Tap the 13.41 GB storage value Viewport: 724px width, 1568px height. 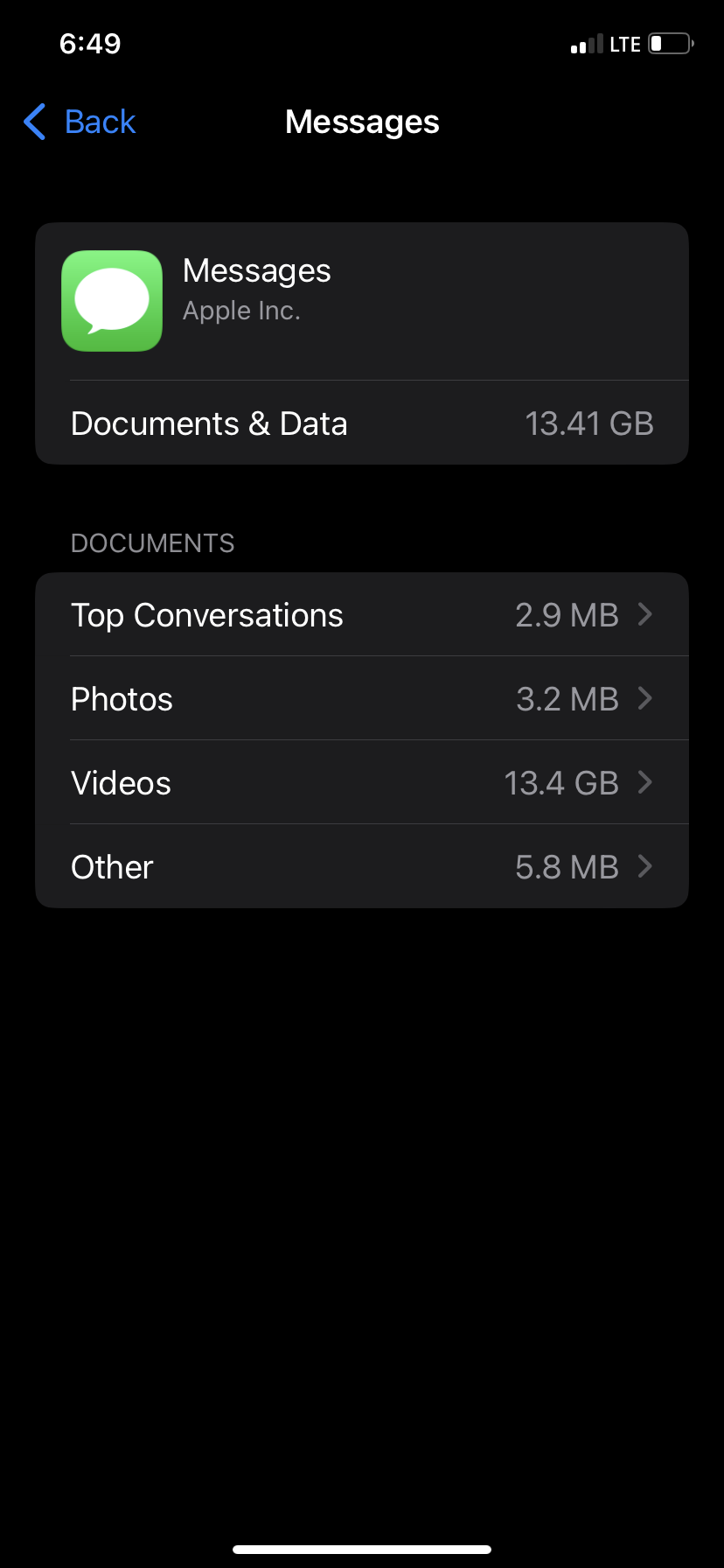590,423
